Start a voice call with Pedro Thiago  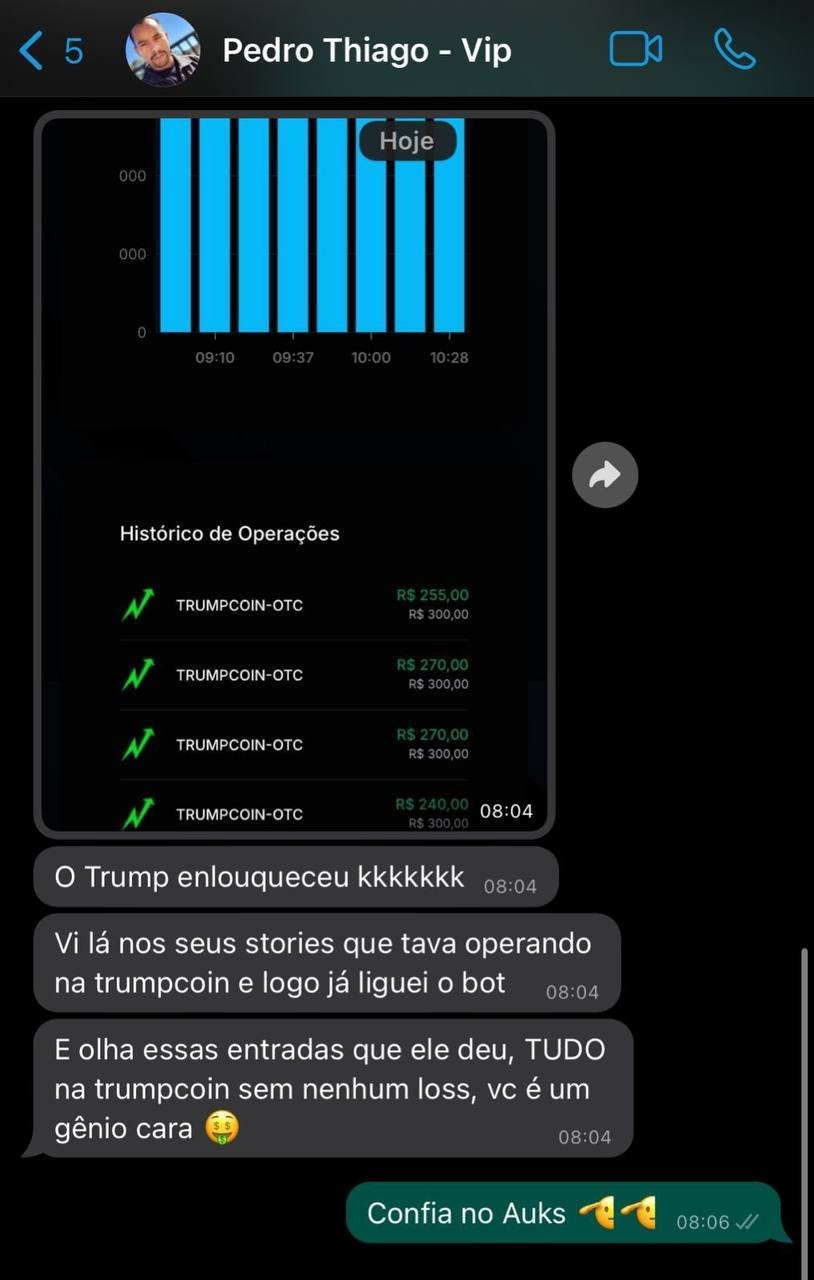734,49
